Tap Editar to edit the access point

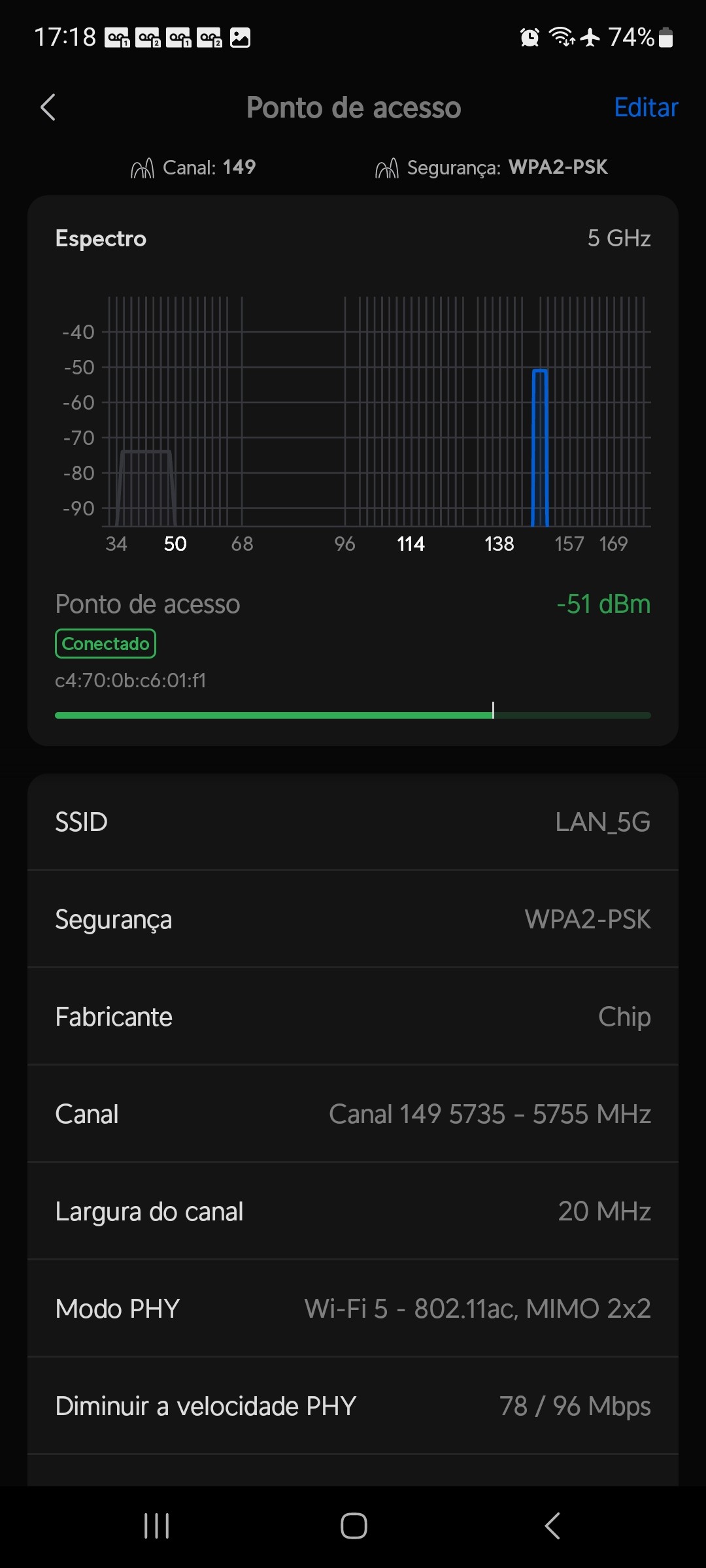pyautogui.click(x=645, y=108)
